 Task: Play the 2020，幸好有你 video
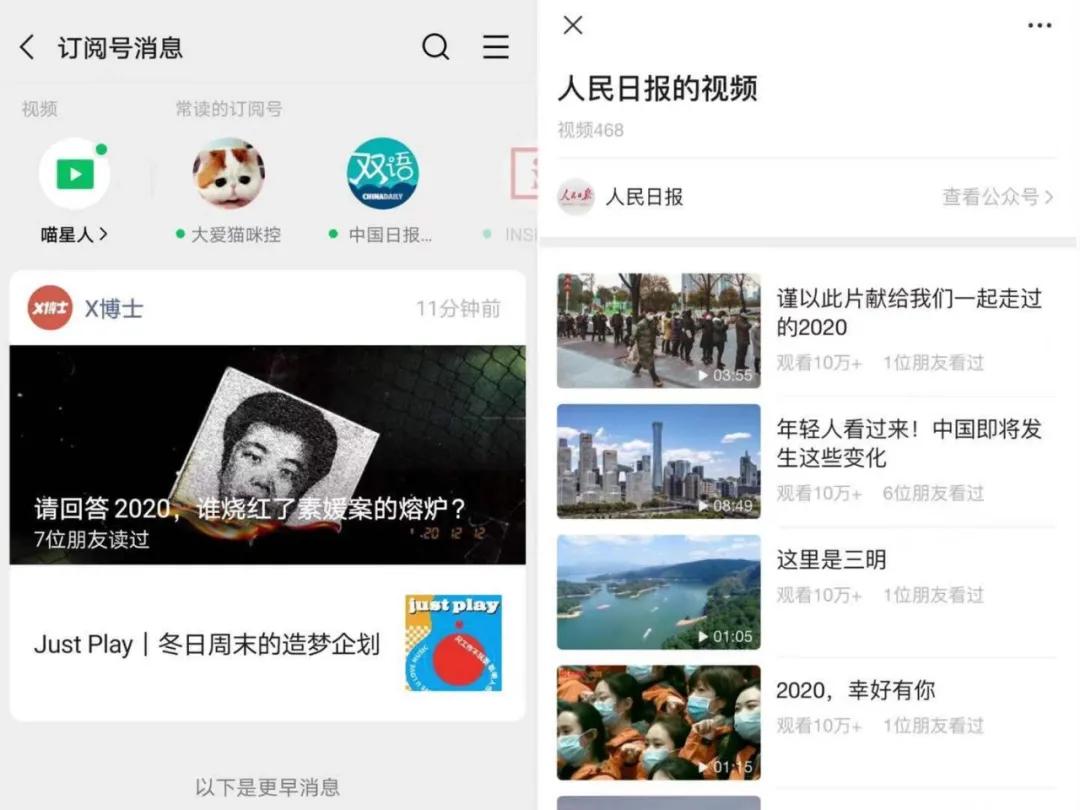pyautogui.click(x=658, y=722)
